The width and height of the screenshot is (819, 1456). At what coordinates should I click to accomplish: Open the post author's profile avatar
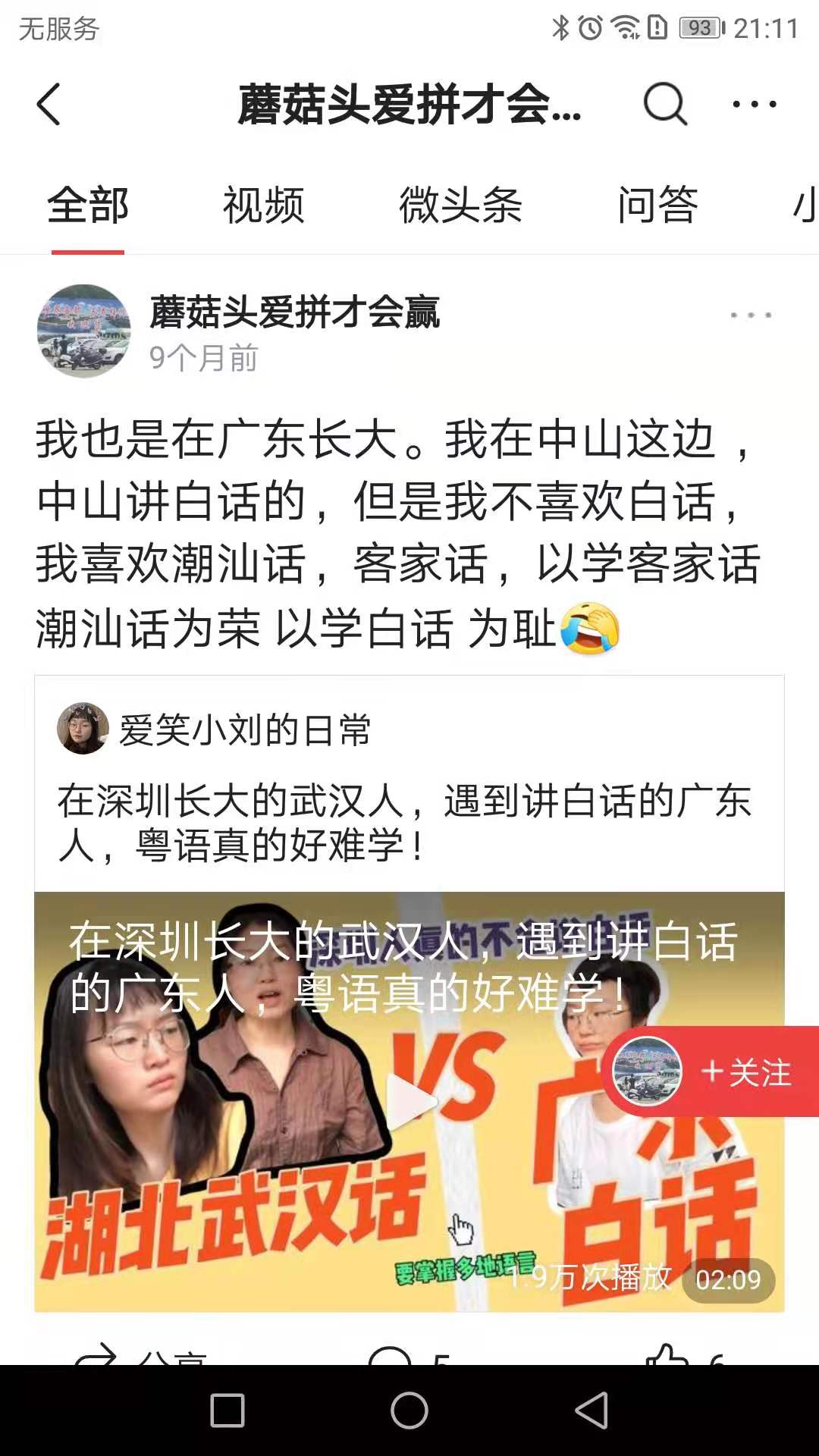[x=83, y=331]
